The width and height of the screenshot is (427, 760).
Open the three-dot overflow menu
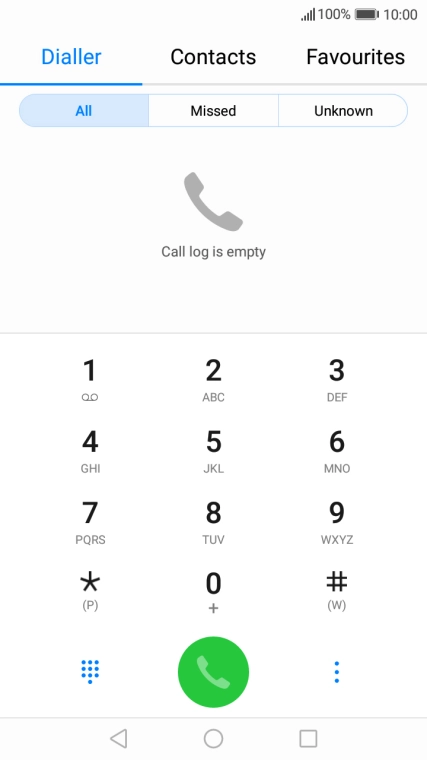click(337, 672)
